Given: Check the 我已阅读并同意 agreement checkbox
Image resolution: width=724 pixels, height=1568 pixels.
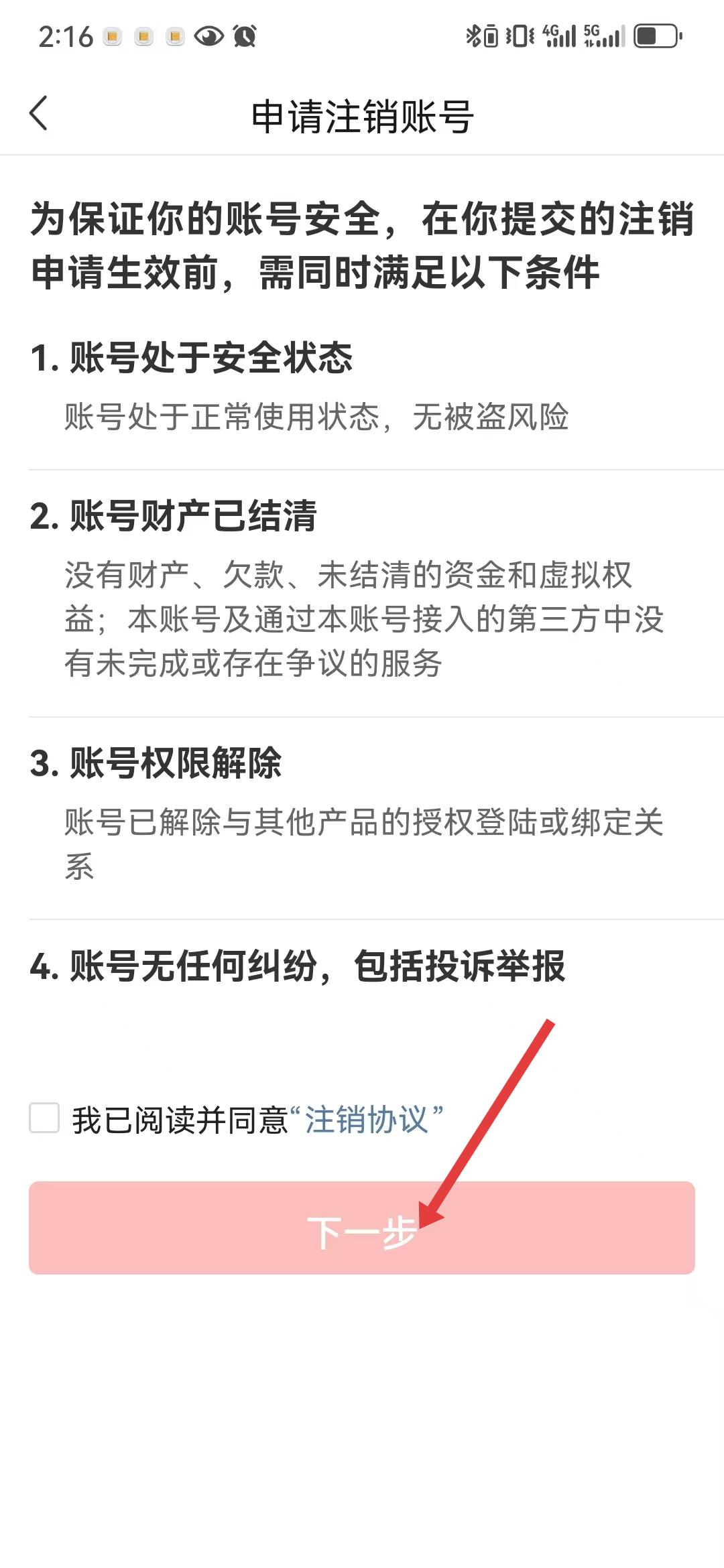Looking at the screenshot, I should click(x=45, y=1118).
